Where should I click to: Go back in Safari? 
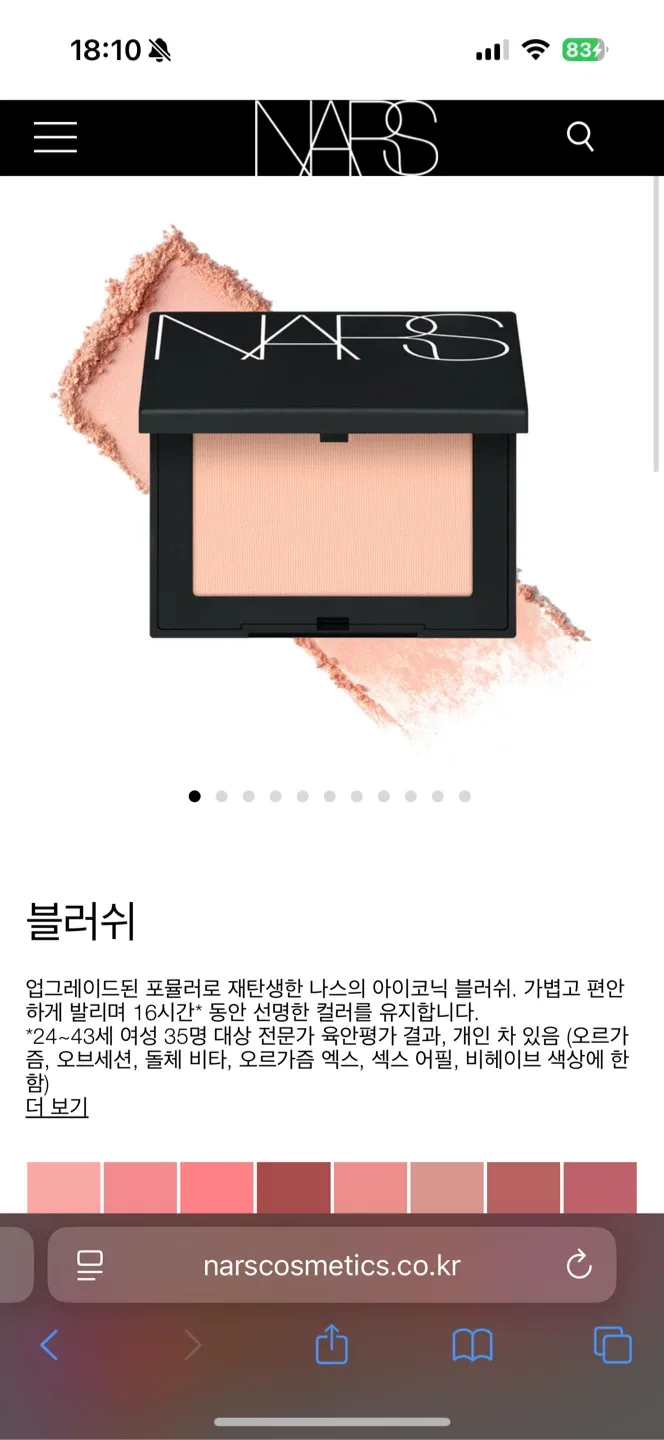[49, 1345]
